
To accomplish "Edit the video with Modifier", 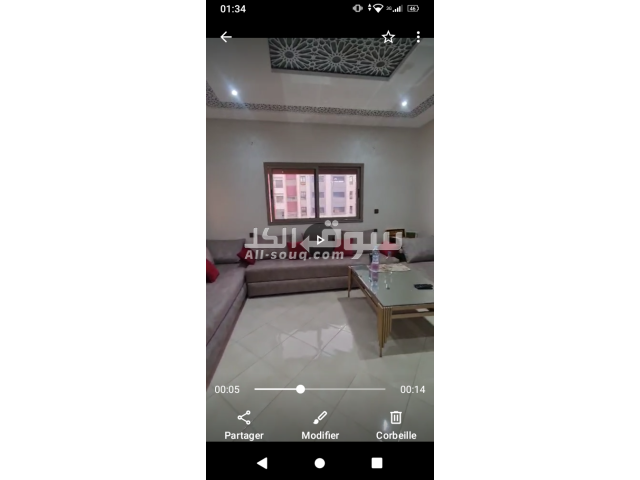I will pos(320,424).
